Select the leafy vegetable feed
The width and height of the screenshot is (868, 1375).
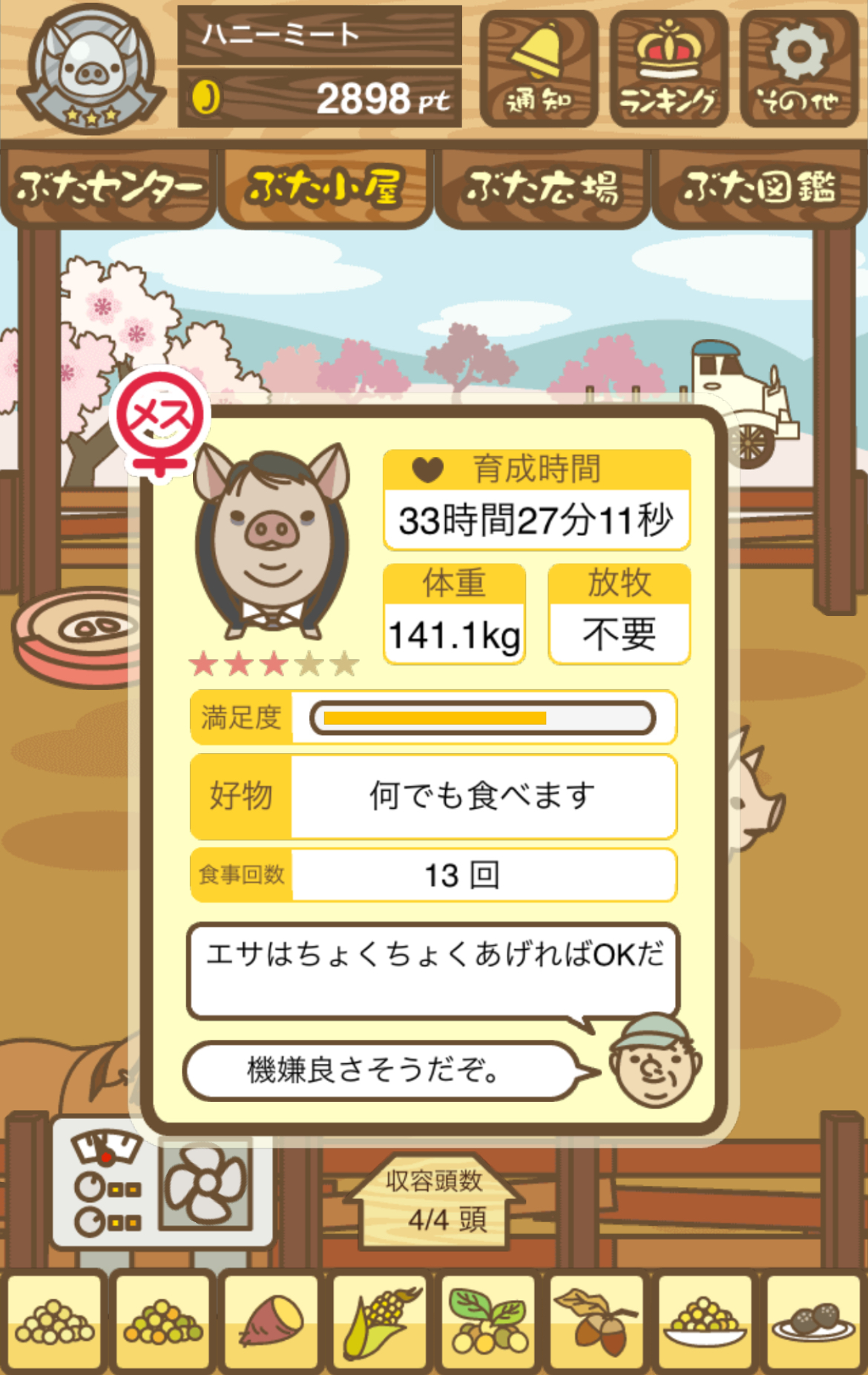[x=488, y=1322]
